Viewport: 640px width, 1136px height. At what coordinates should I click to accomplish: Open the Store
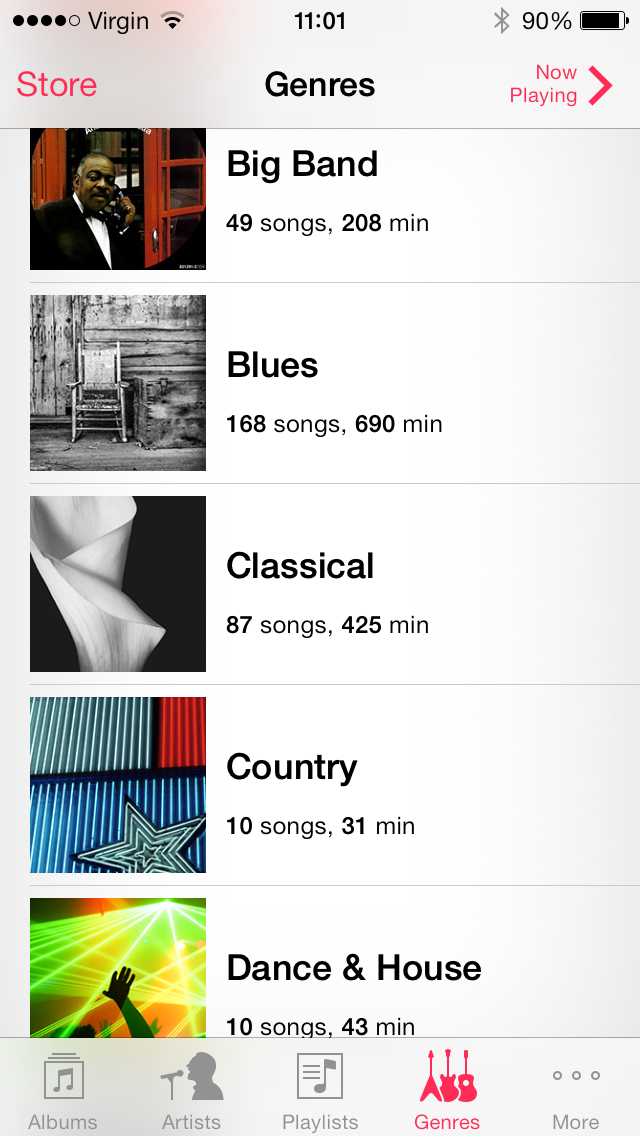point(57,85)
